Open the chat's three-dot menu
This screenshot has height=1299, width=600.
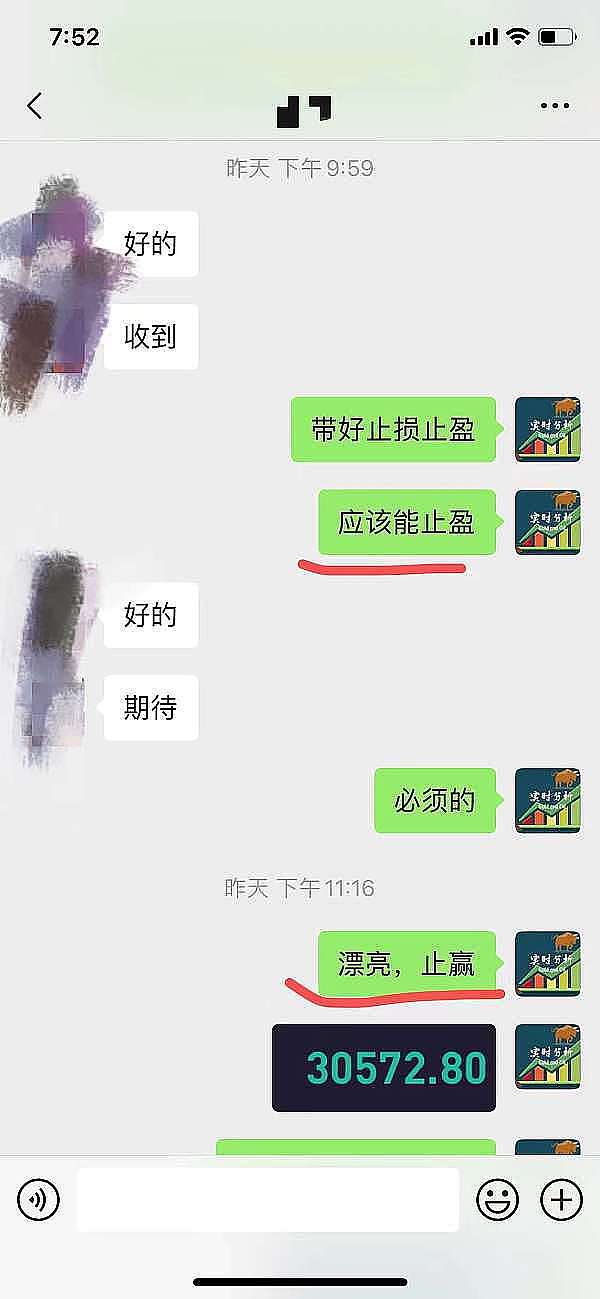point(554,106)
